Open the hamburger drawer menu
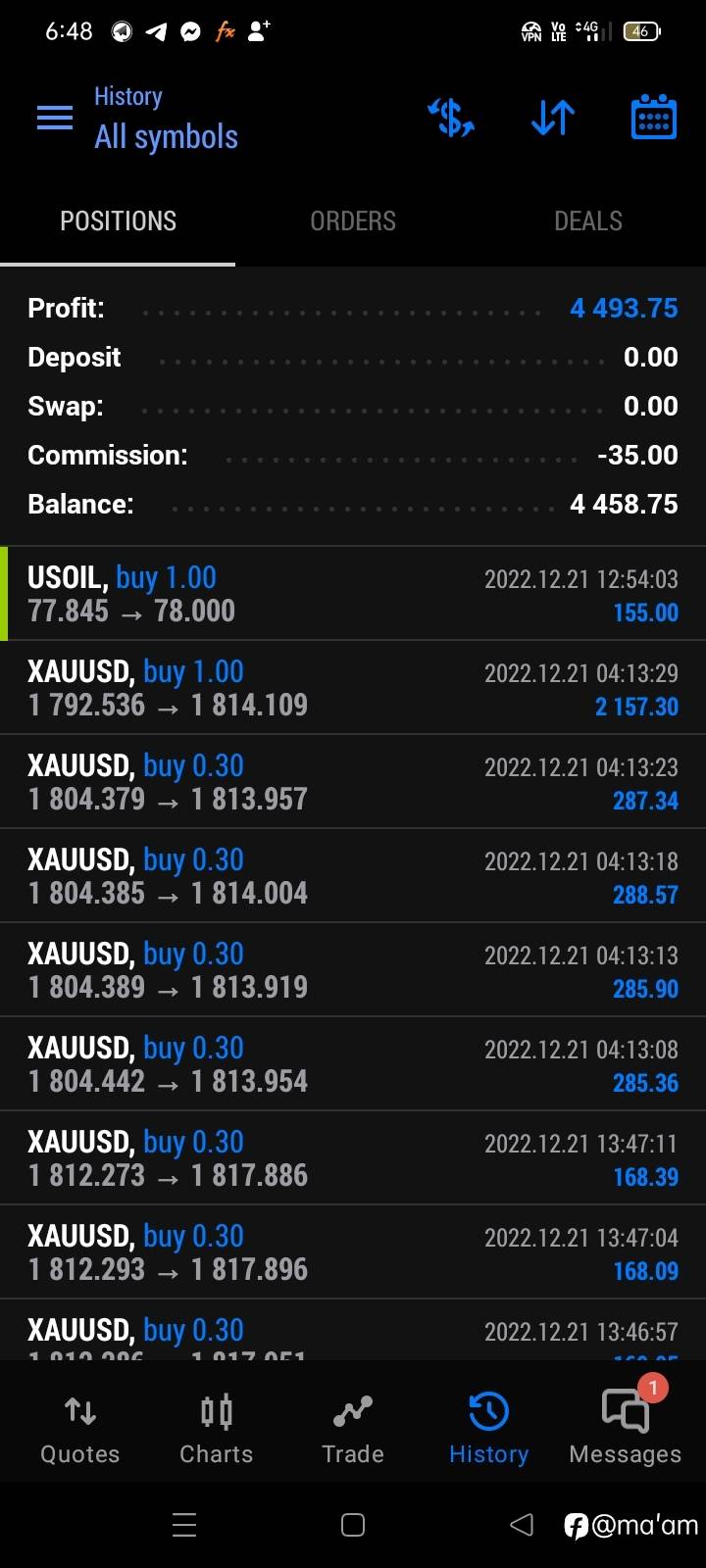Screen dimensions: 706x1568 click(55, 119)
